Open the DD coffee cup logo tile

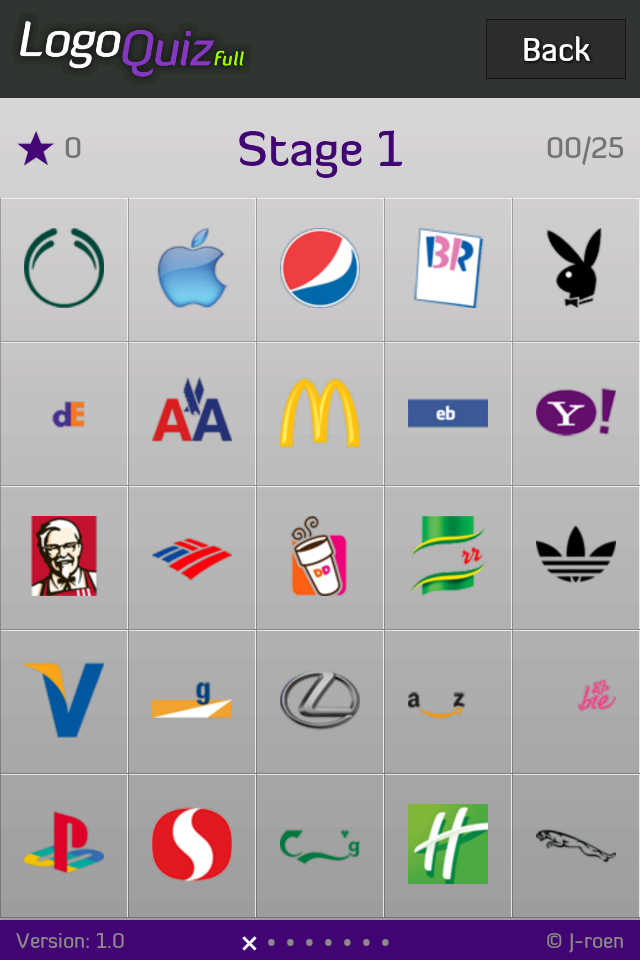(x=320, y=557)
